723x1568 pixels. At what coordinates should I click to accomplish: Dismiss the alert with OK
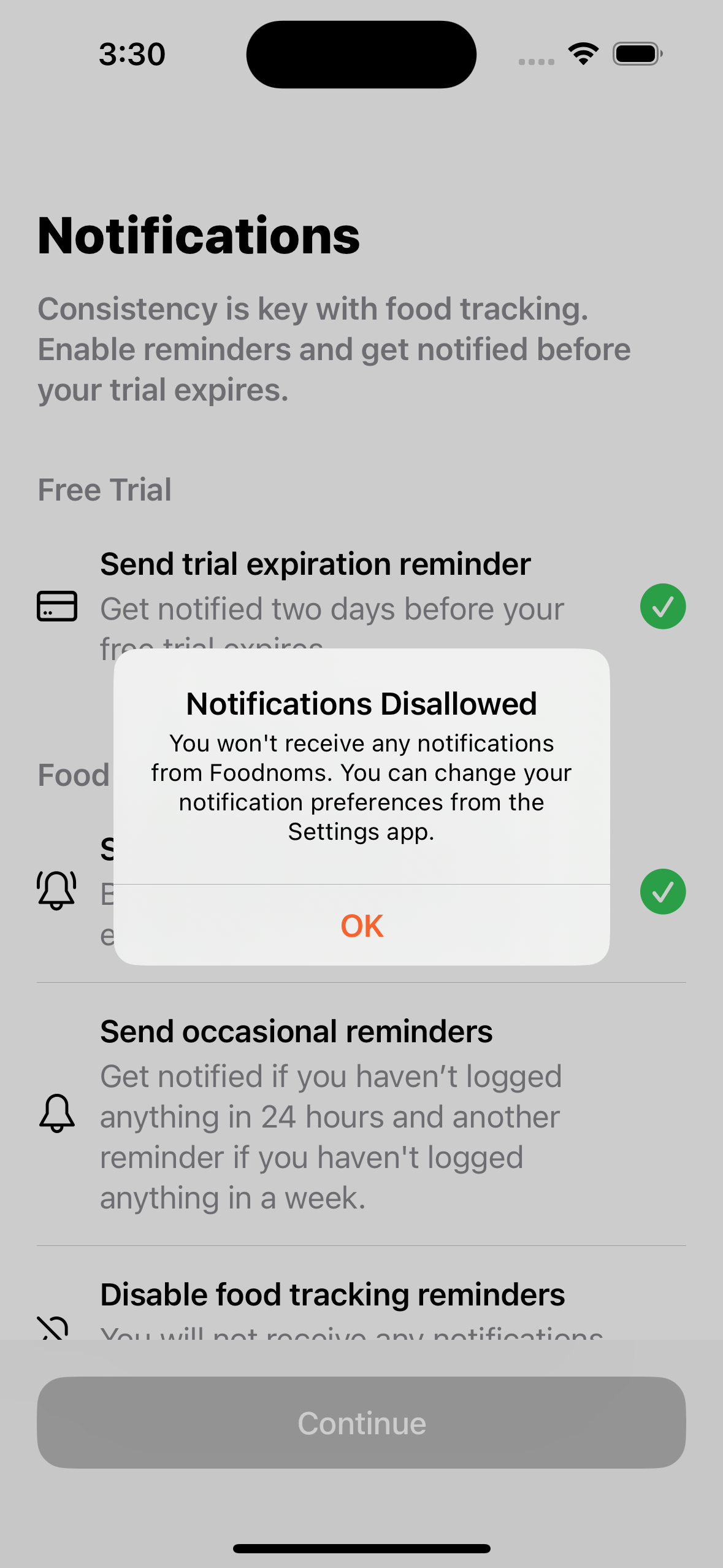click(362, 926)
